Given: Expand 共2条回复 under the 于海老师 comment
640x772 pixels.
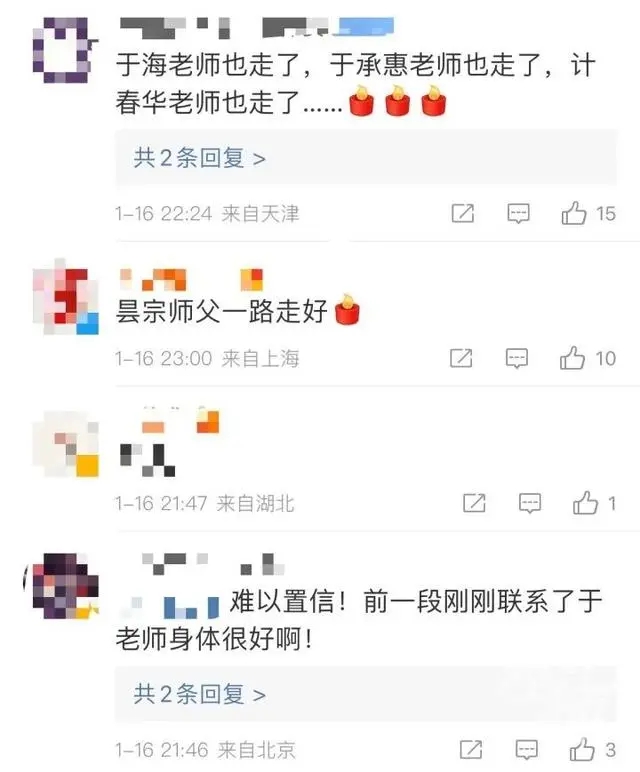Looking at the screenshot, I should point(200,158).
